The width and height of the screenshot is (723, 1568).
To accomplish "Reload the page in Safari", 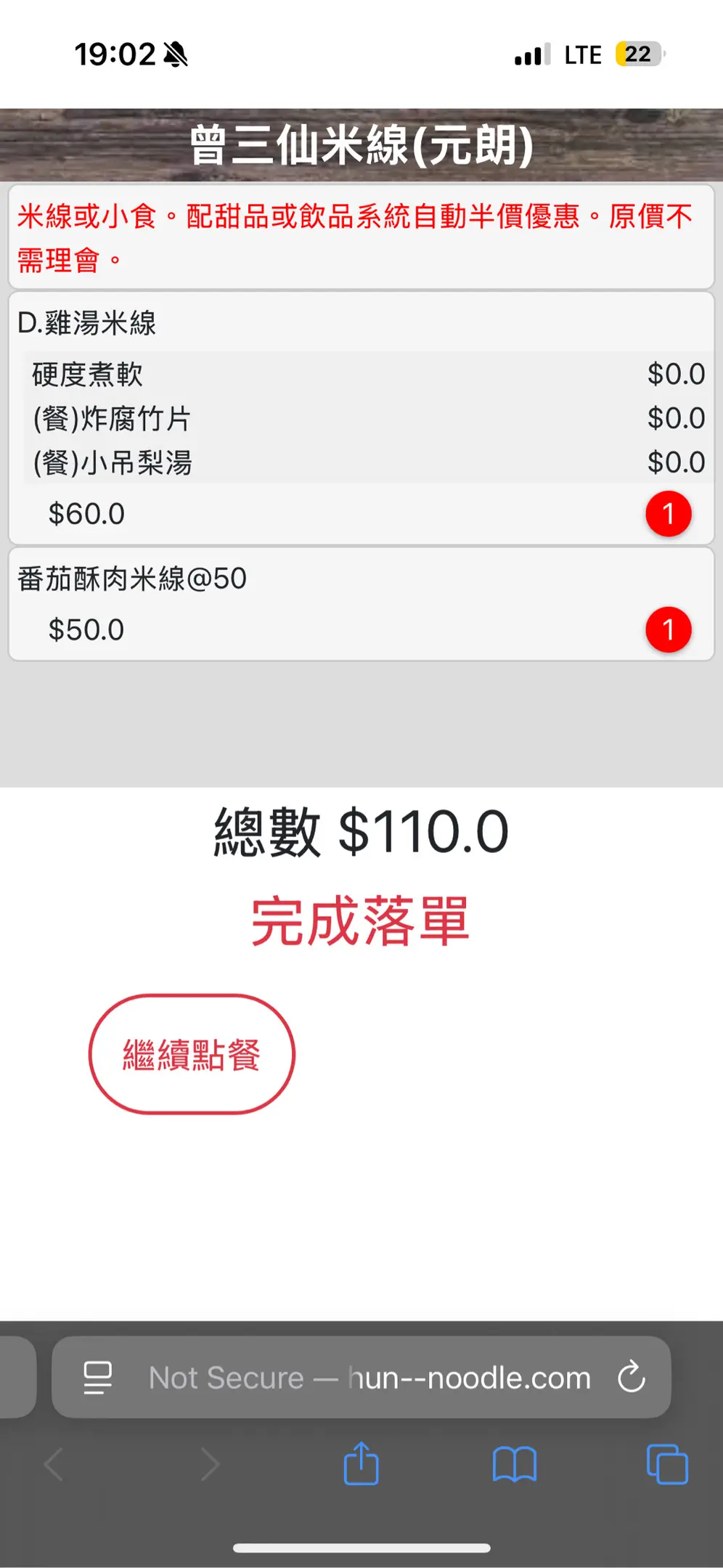I will point(631,1376).
